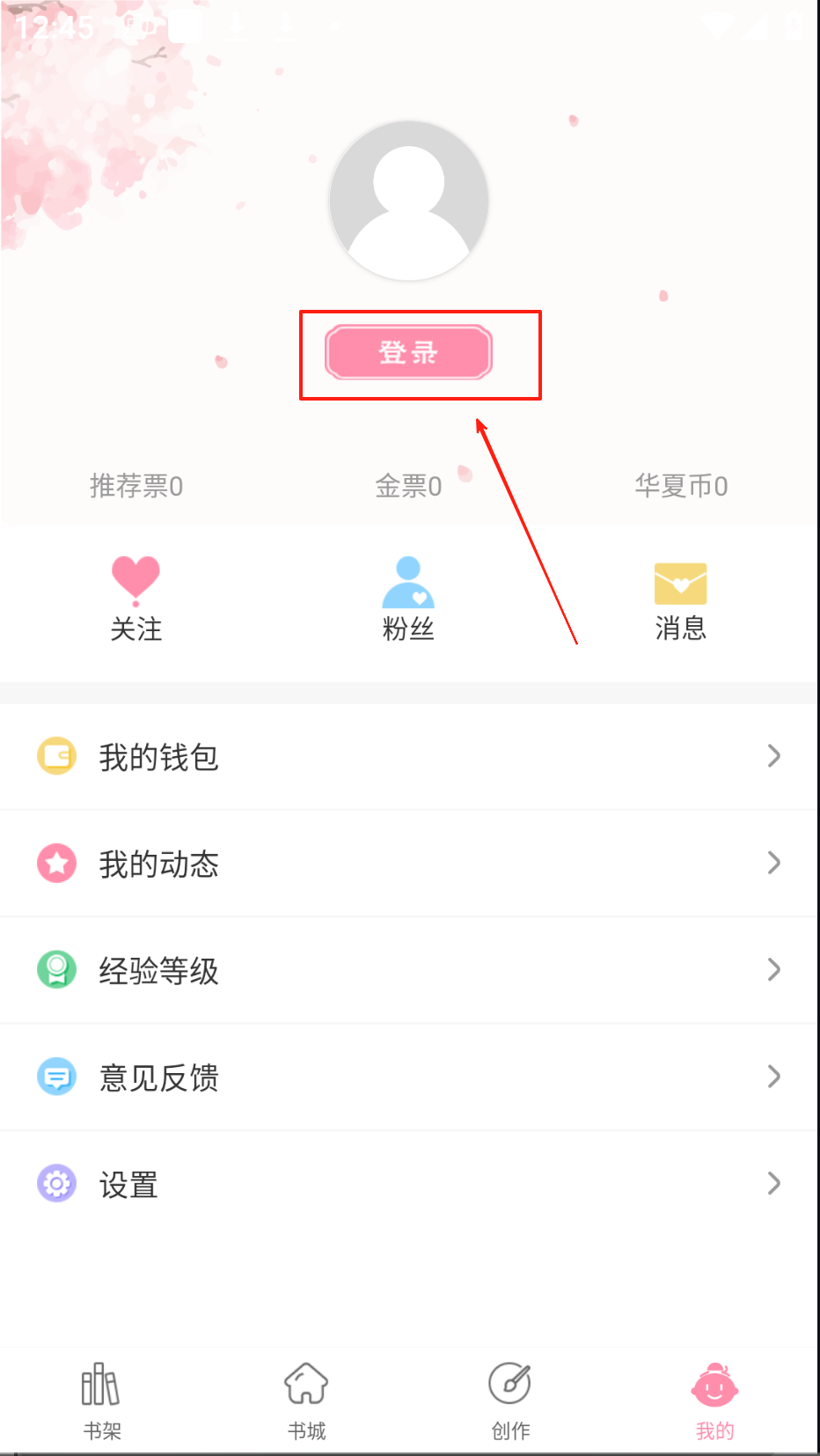Switch to the 书架 bookshelf tab

pos(102,1401)
